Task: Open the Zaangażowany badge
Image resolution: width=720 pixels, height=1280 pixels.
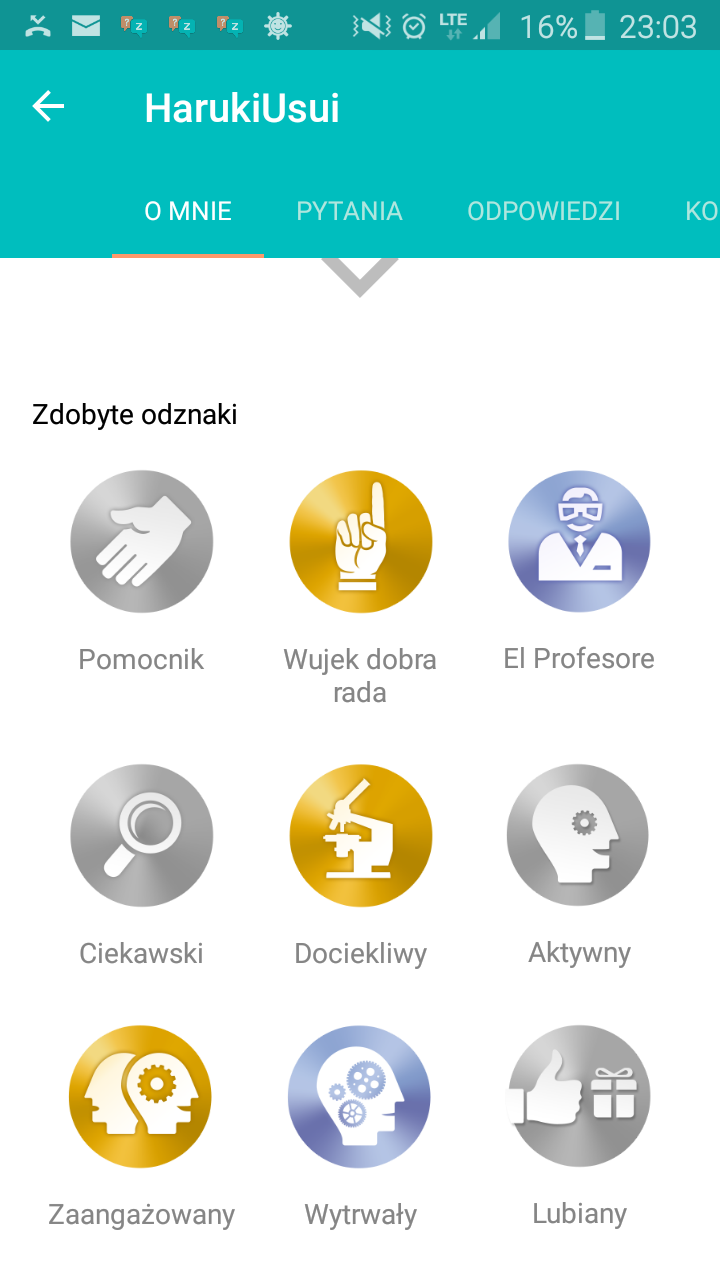Action: click(x=141, y=1096)
